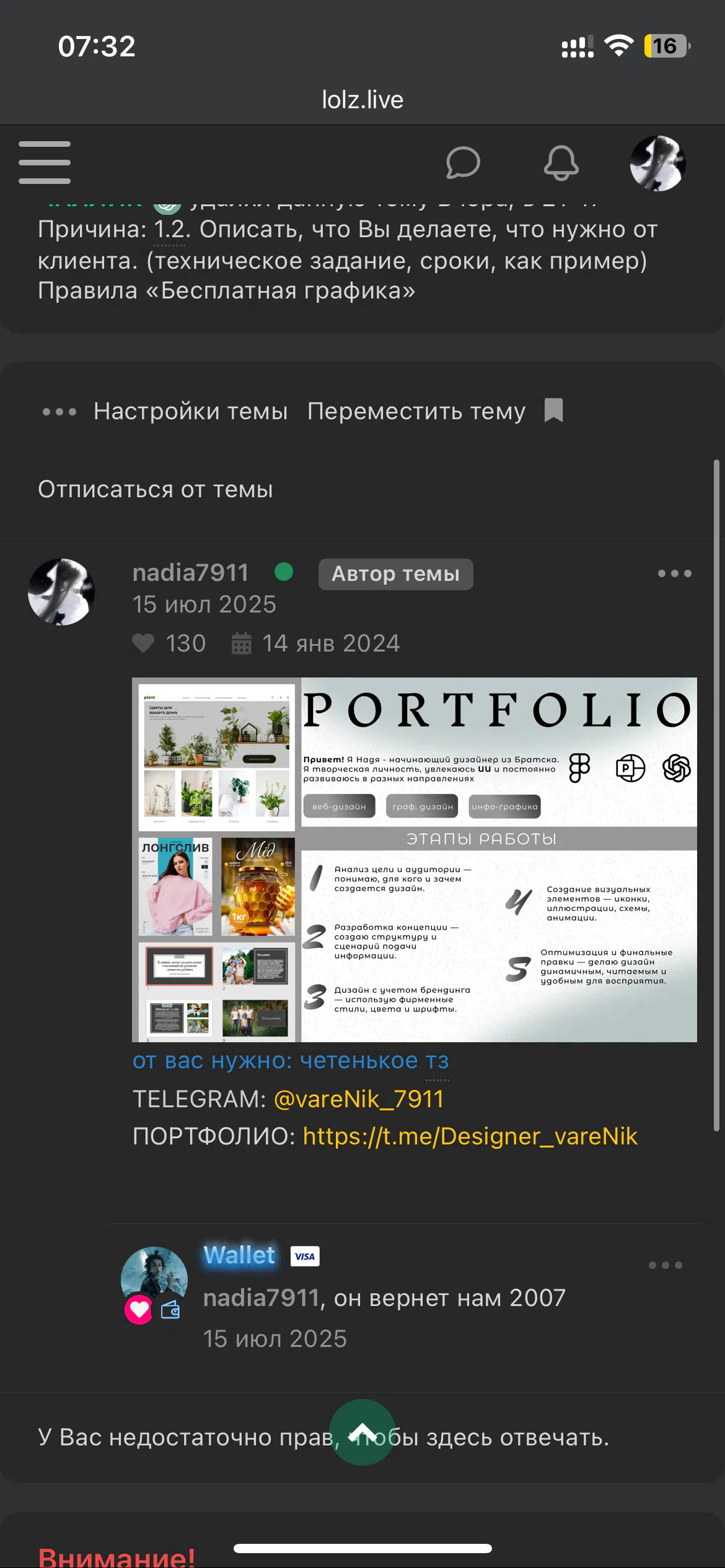Open the Wallet user's profile name
725x1568 pixels.
(239, 1255)
